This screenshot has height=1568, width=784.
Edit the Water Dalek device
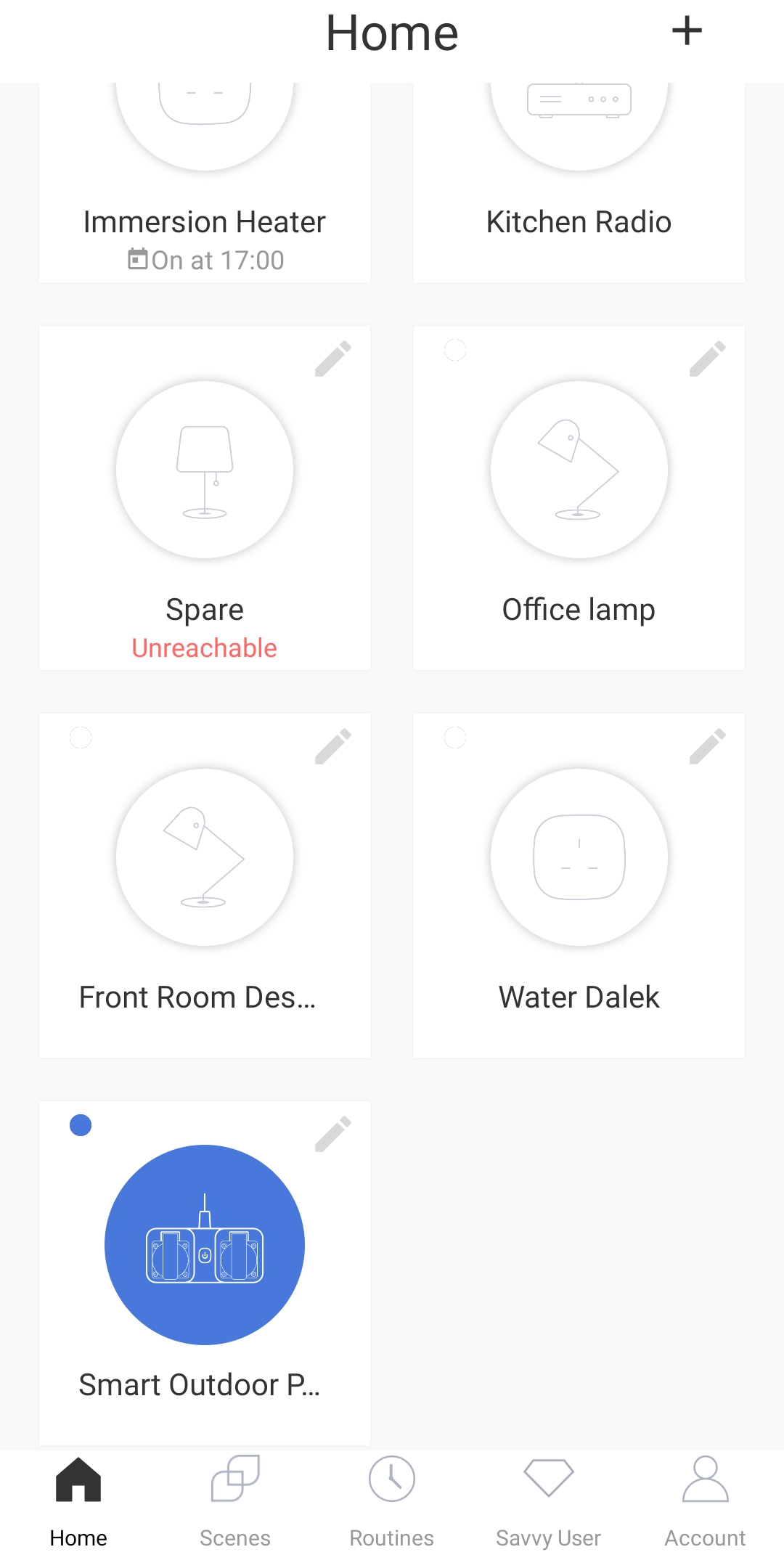coord(708,746)
